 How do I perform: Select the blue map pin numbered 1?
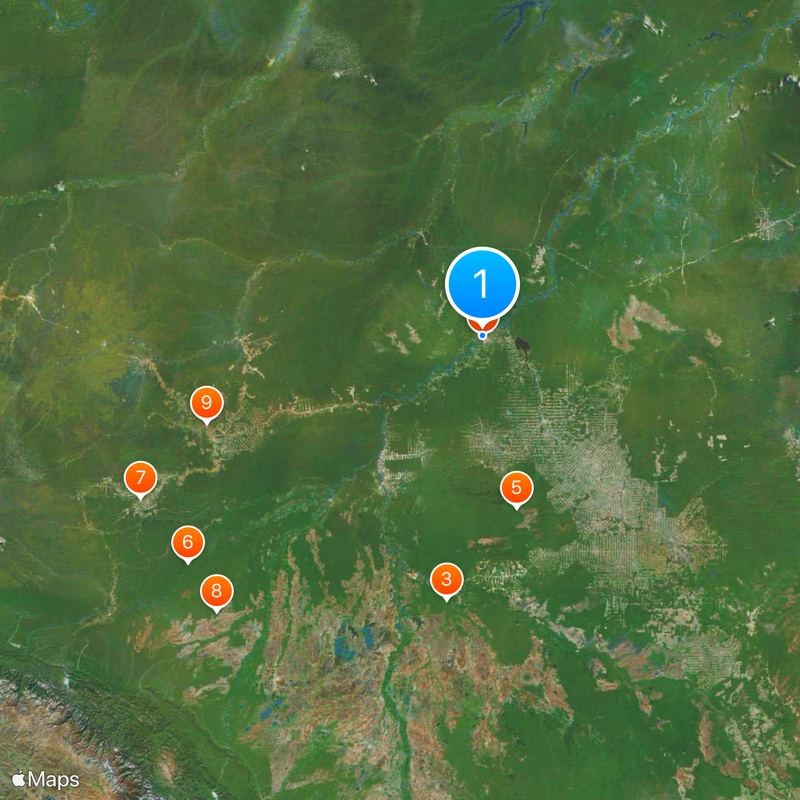coord(482,284)
